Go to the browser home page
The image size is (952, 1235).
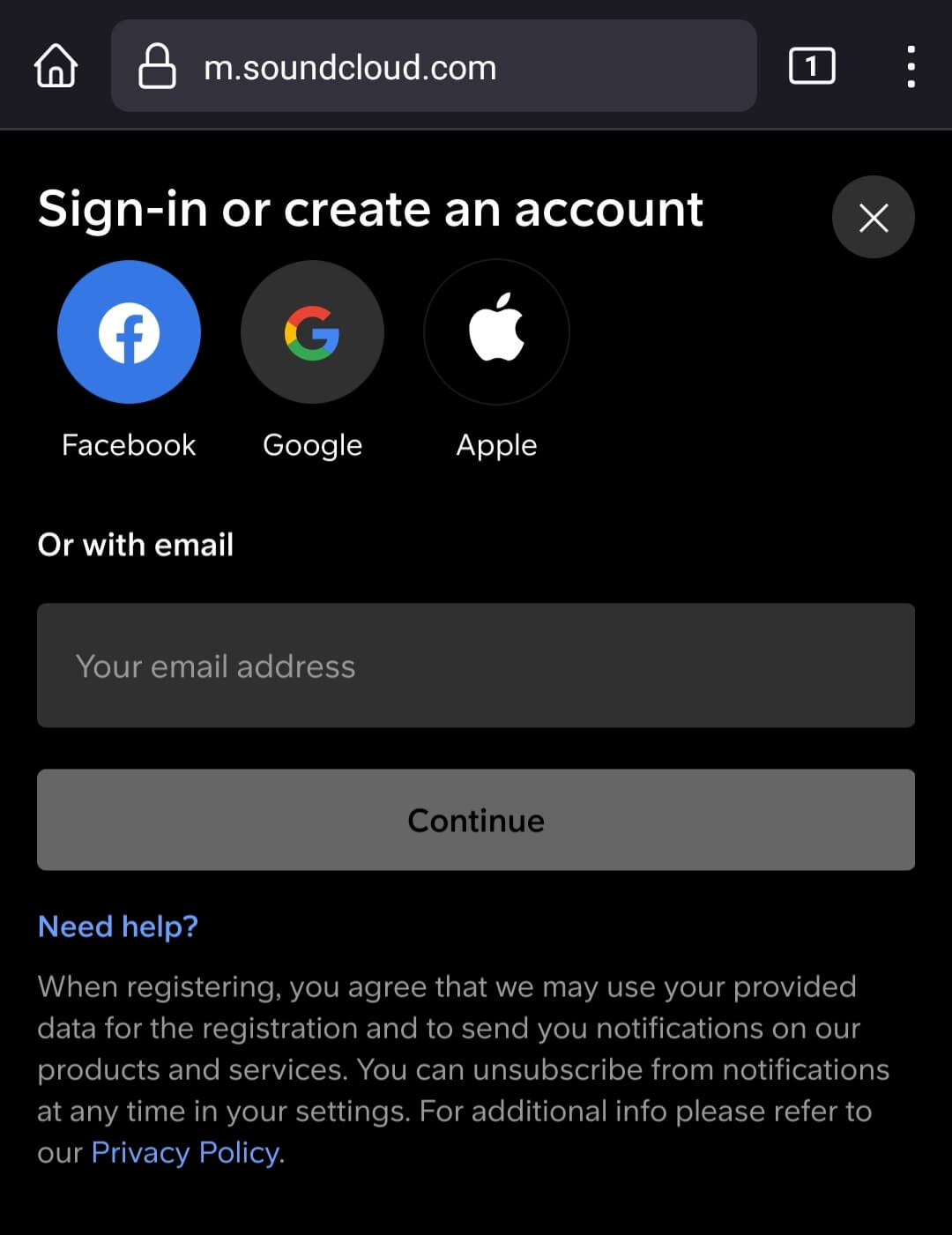[56, 66]
